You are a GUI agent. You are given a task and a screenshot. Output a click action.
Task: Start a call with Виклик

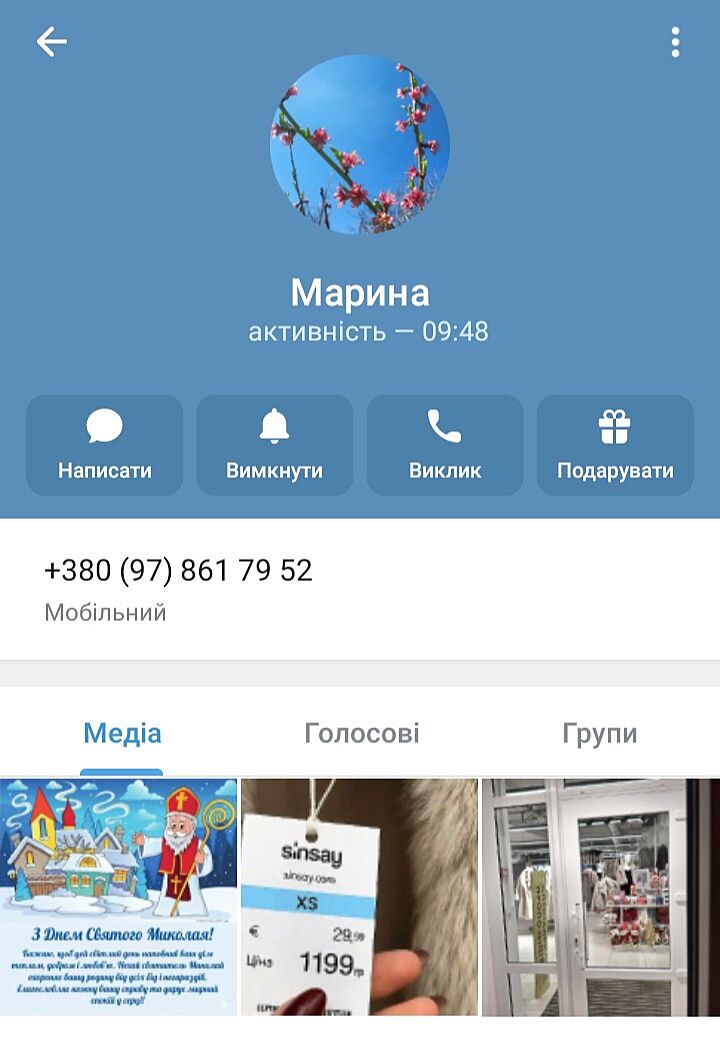coord(445,445)
